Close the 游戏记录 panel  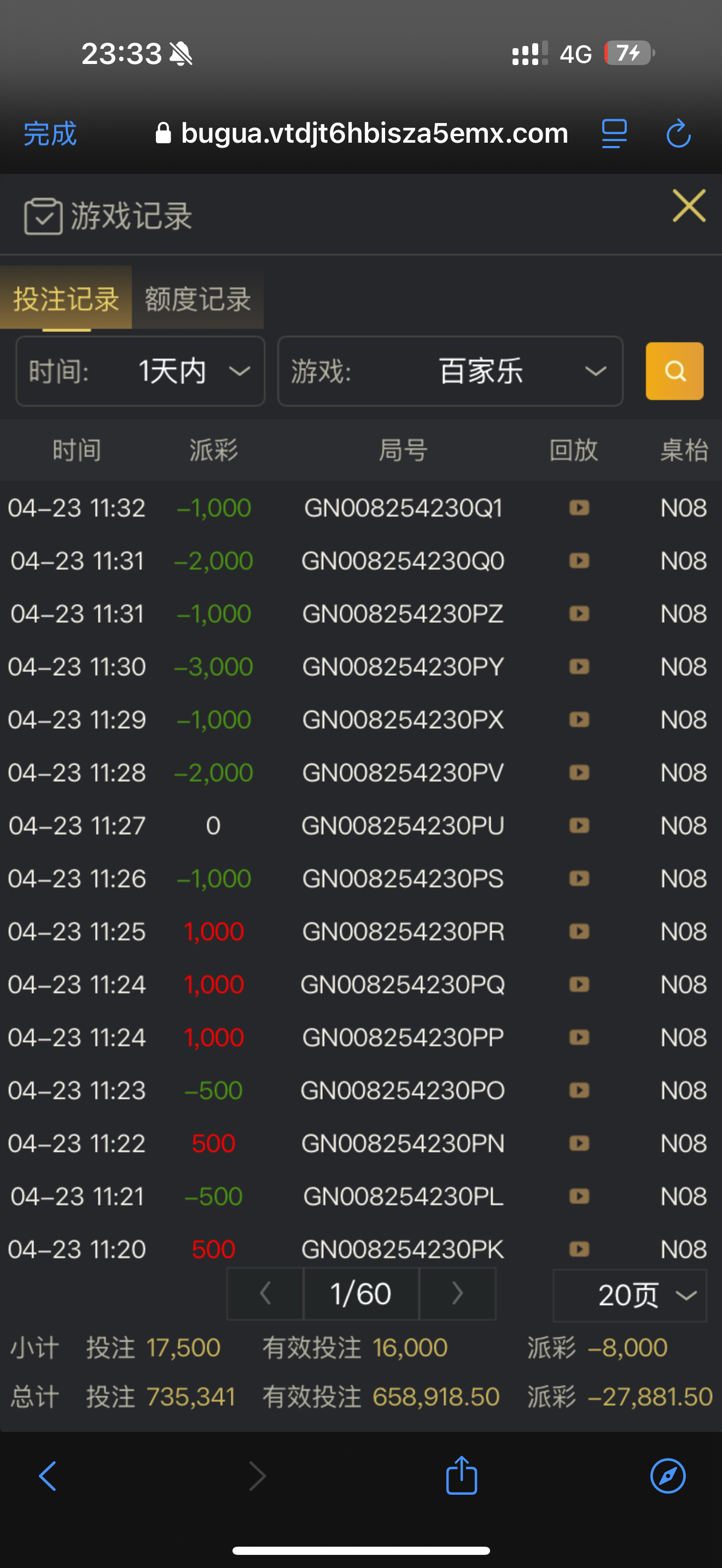click(689, 206)
